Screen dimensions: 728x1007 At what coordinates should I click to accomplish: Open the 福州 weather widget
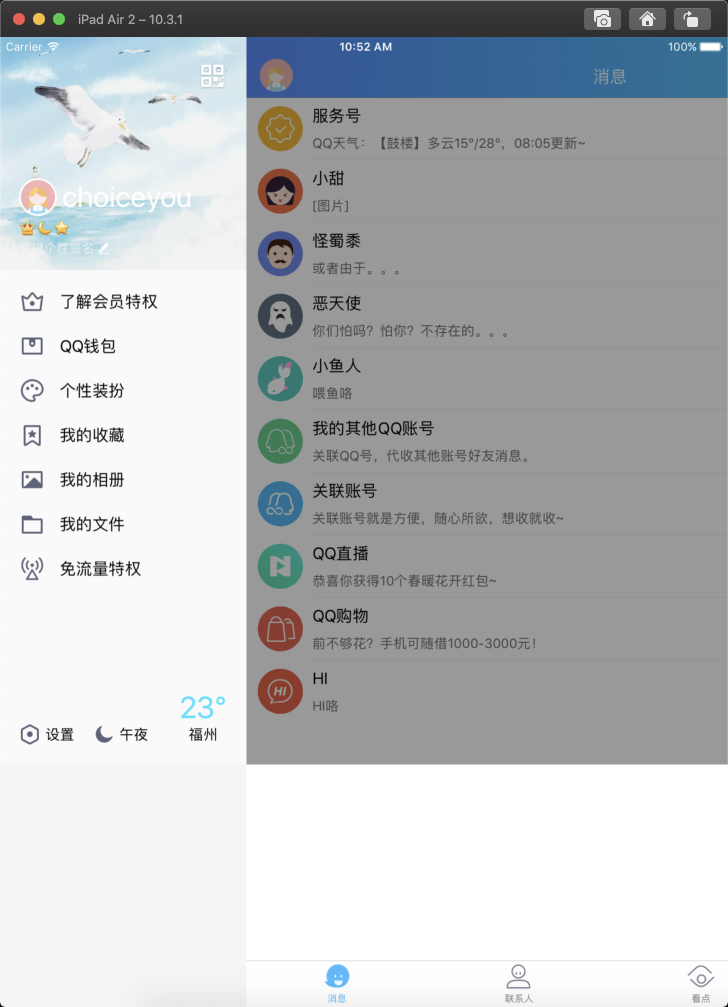point(203,719)
